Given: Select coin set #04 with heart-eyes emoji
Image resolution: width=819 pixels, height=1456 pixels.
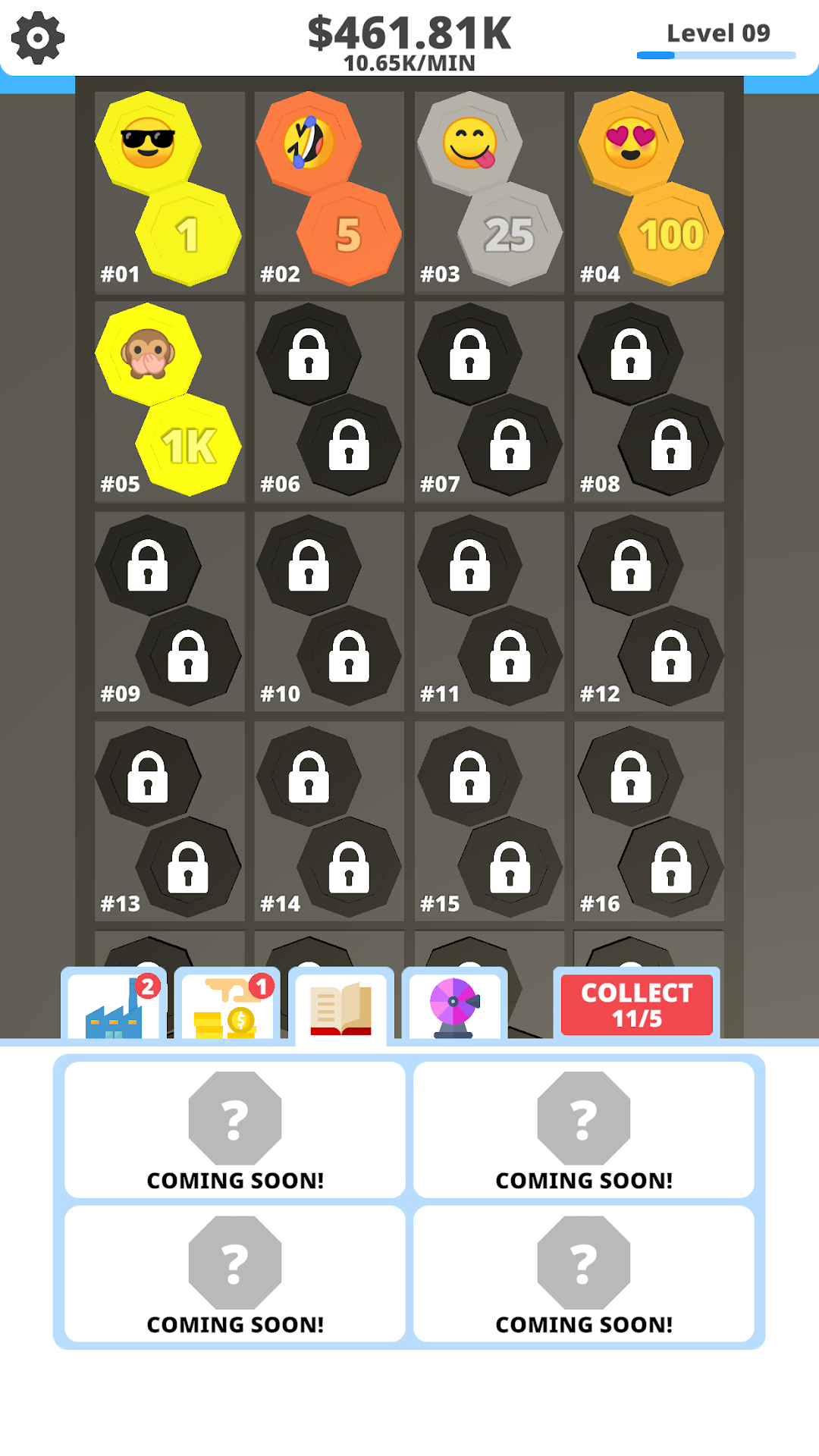Looking at the screenshot, I should [649, 191].
